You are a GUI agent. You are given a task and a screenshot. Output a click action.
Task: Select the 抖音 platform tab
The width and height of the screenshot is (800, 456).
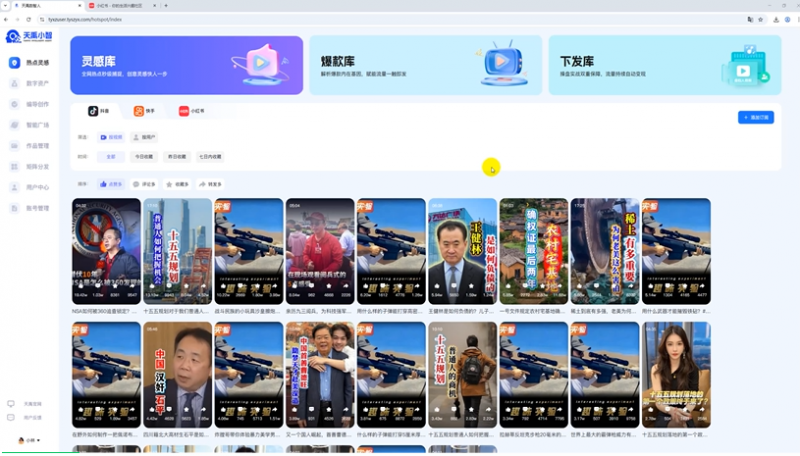click(x=99, y=111)
